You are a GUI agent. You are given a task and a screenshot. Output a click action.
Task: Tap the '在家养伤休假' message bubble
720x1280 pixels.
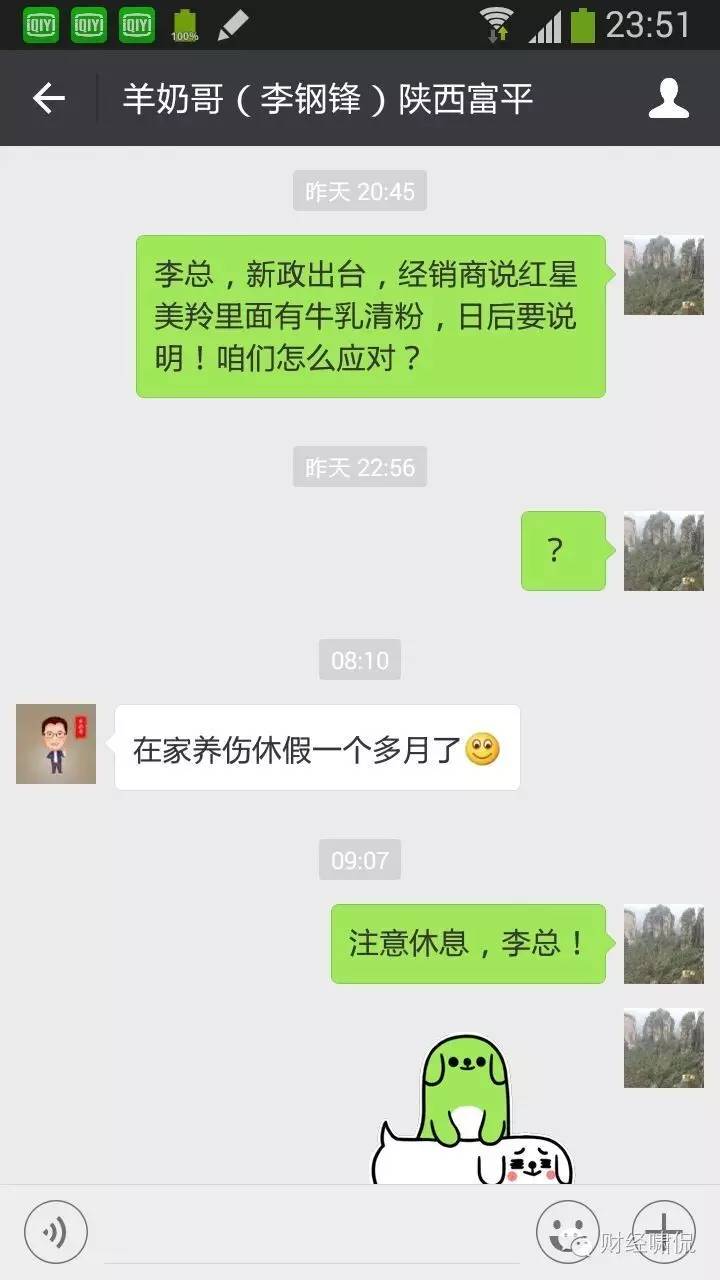(x=317, y=748)
